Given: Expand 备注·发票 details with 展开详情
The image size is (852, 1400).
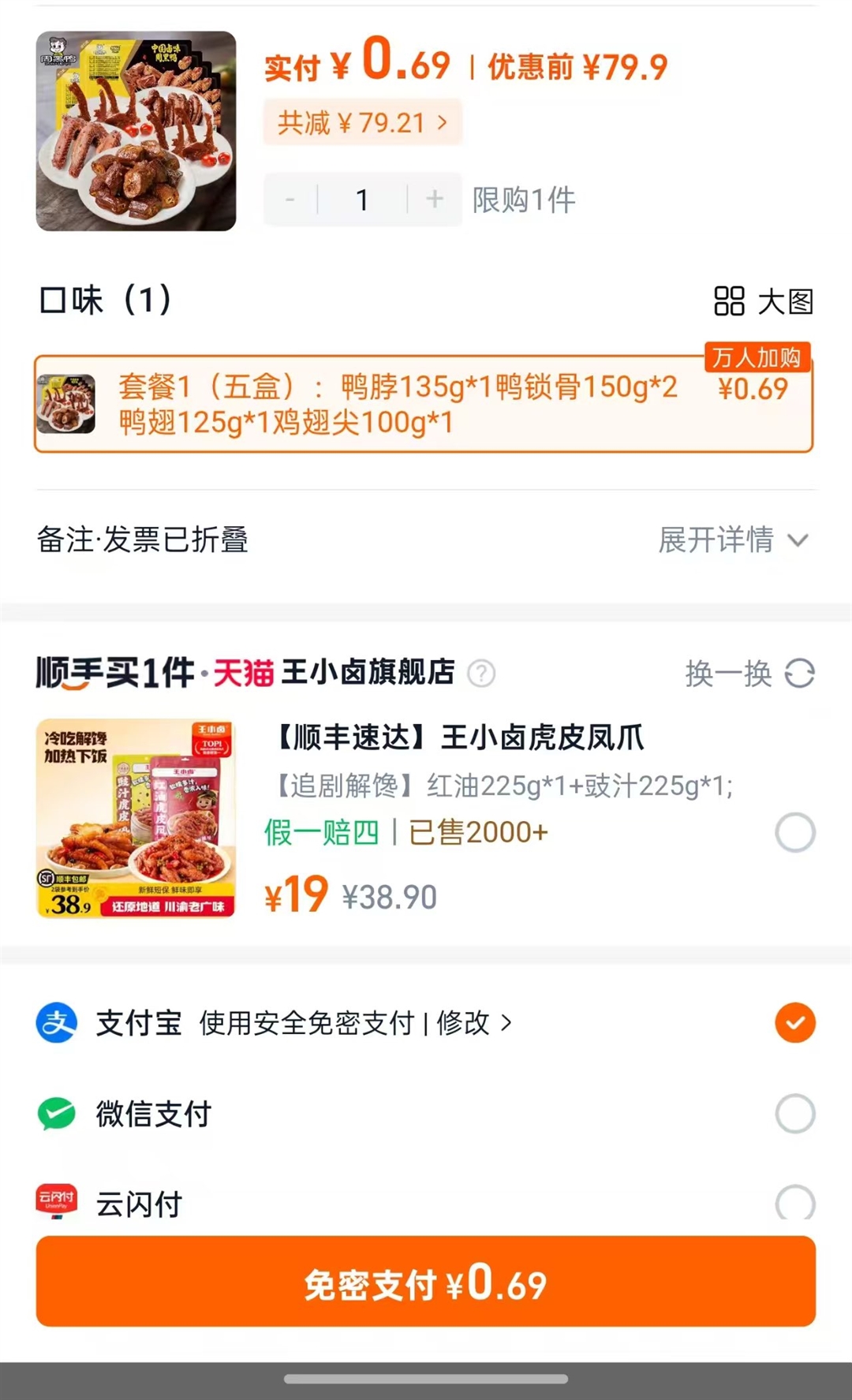Looking at the screenshot, I should pyautogui.click(x=733, y=539).
